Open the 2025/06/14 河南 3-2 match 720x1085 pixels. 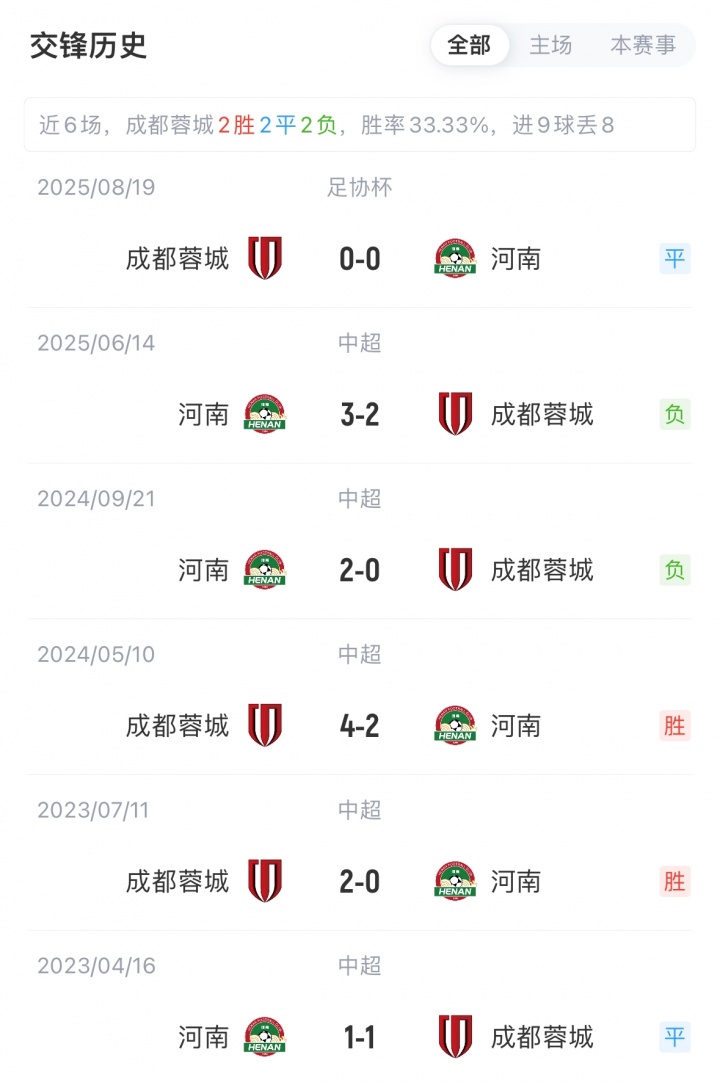360,414
